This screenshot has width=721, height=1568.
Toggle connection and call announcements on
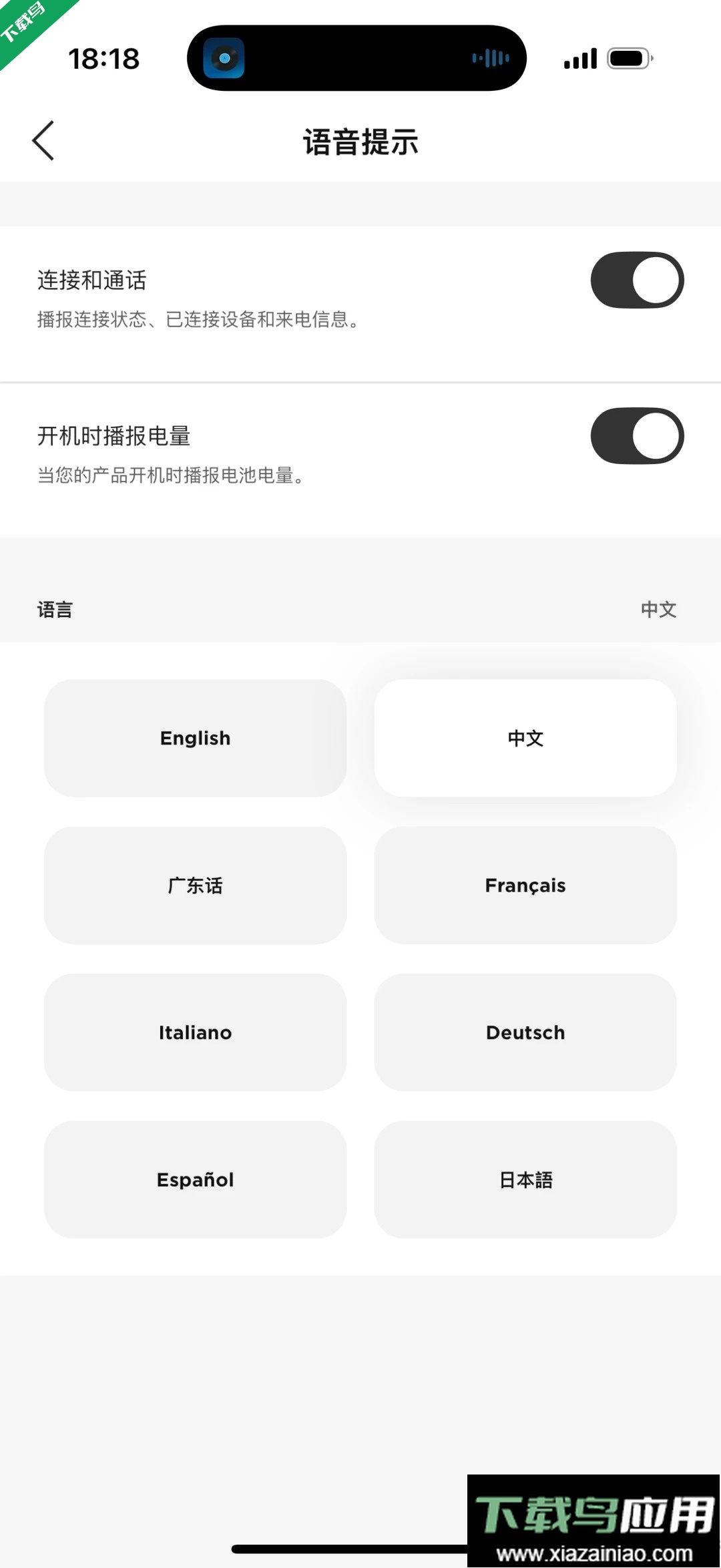click(x=636, y=280)
